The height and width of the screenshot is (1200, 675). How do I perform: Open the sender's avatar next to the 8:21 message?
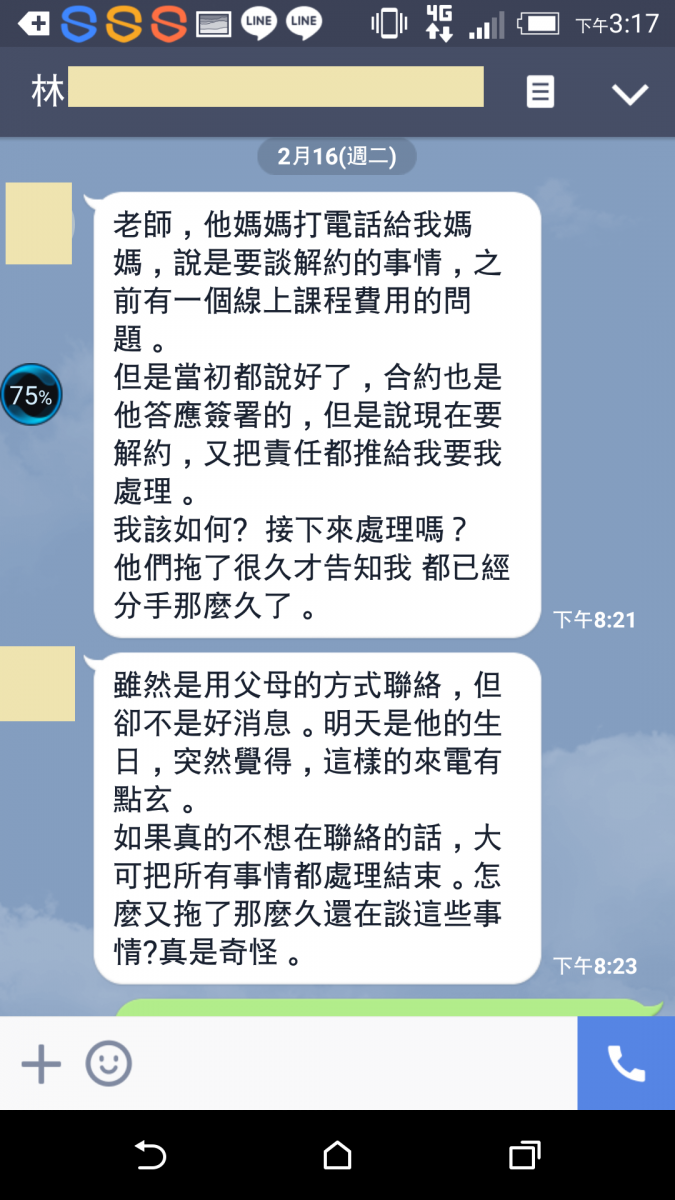39,223
